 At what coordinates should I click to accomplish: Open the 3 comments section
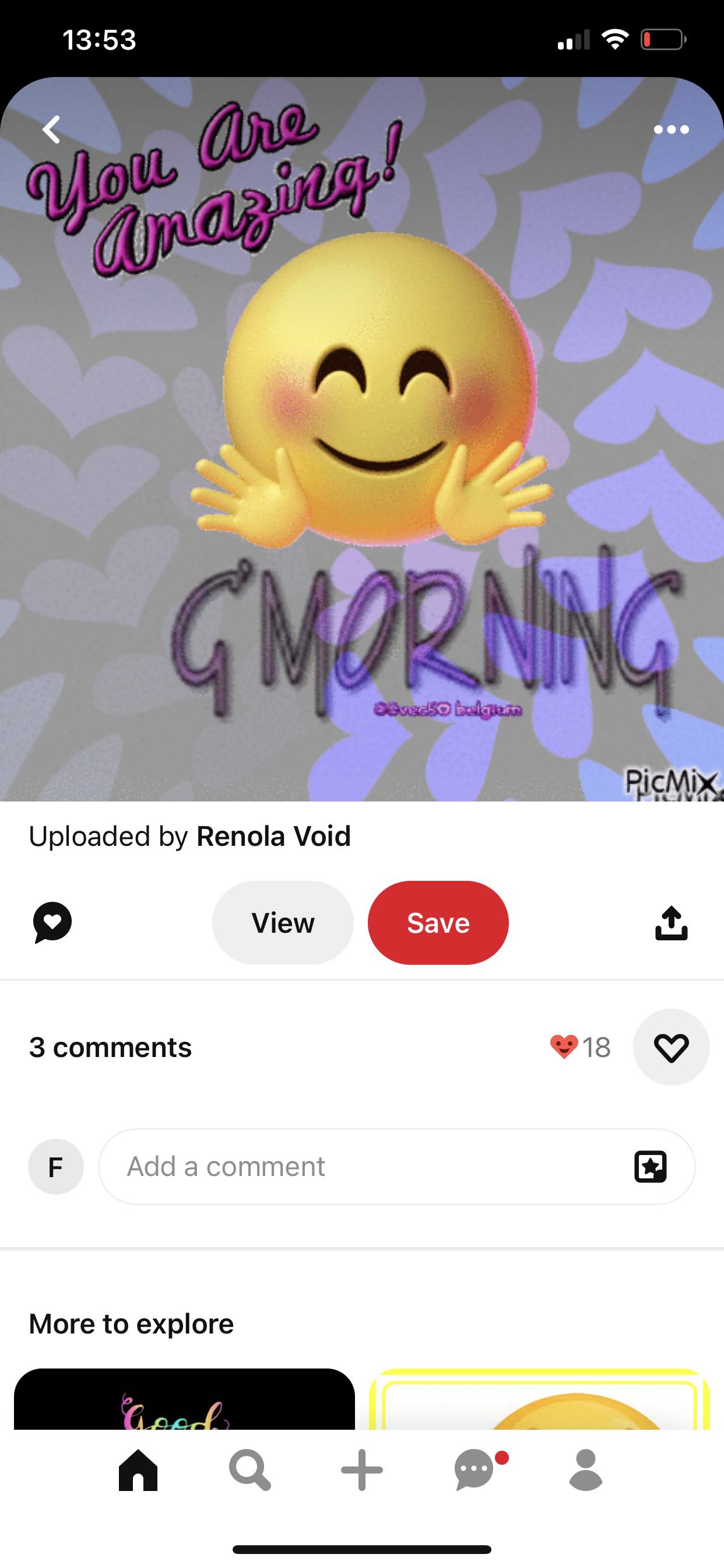tap(111, 1048)
